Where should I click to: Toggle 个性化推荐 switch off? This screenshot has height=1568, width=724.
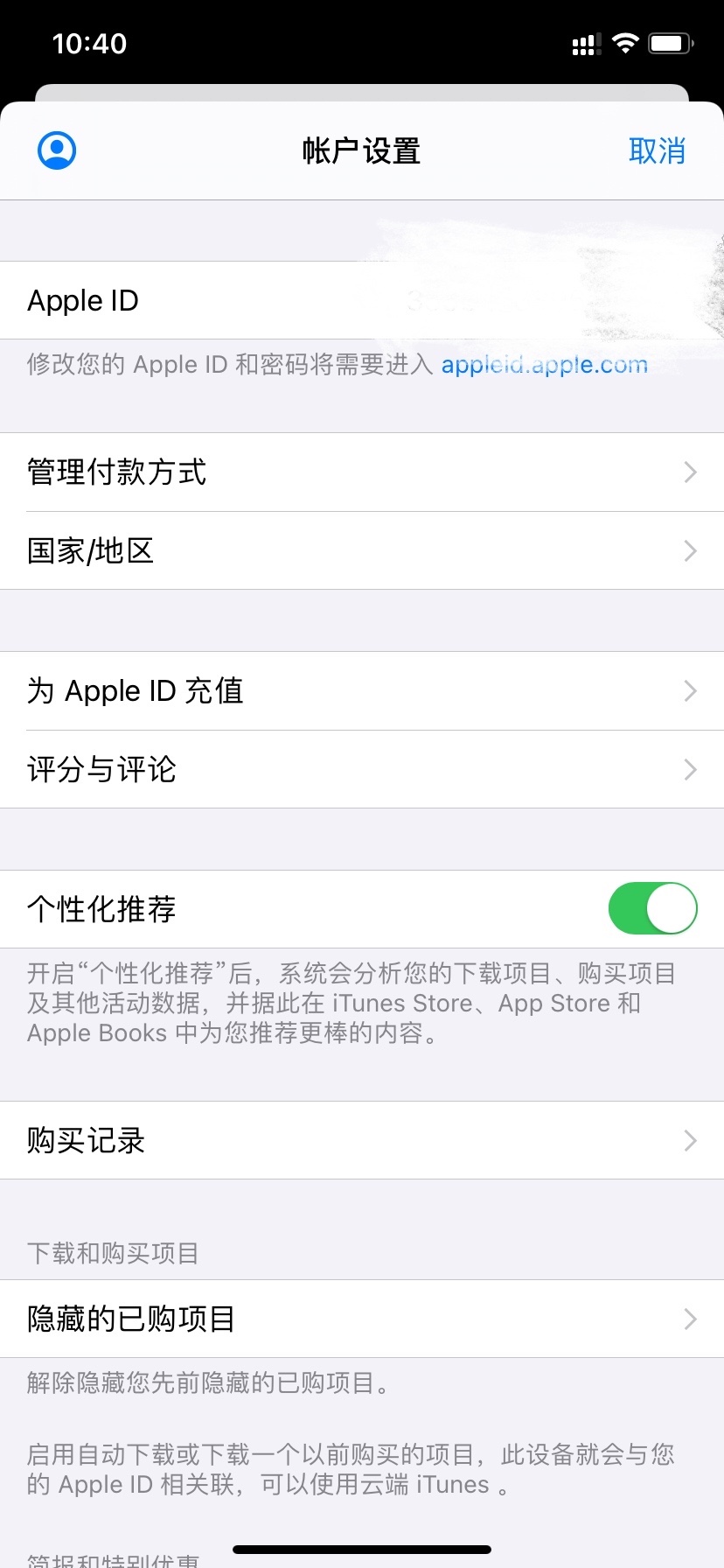click(652, 909)
